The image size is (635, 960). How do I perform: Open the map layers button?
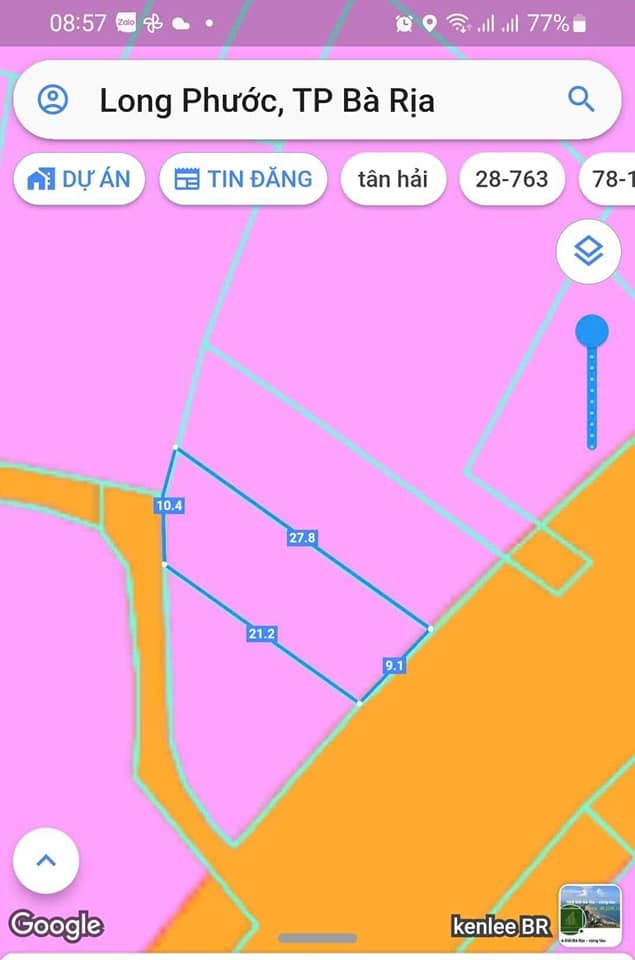pyautogui.click(x=589, y=251)
